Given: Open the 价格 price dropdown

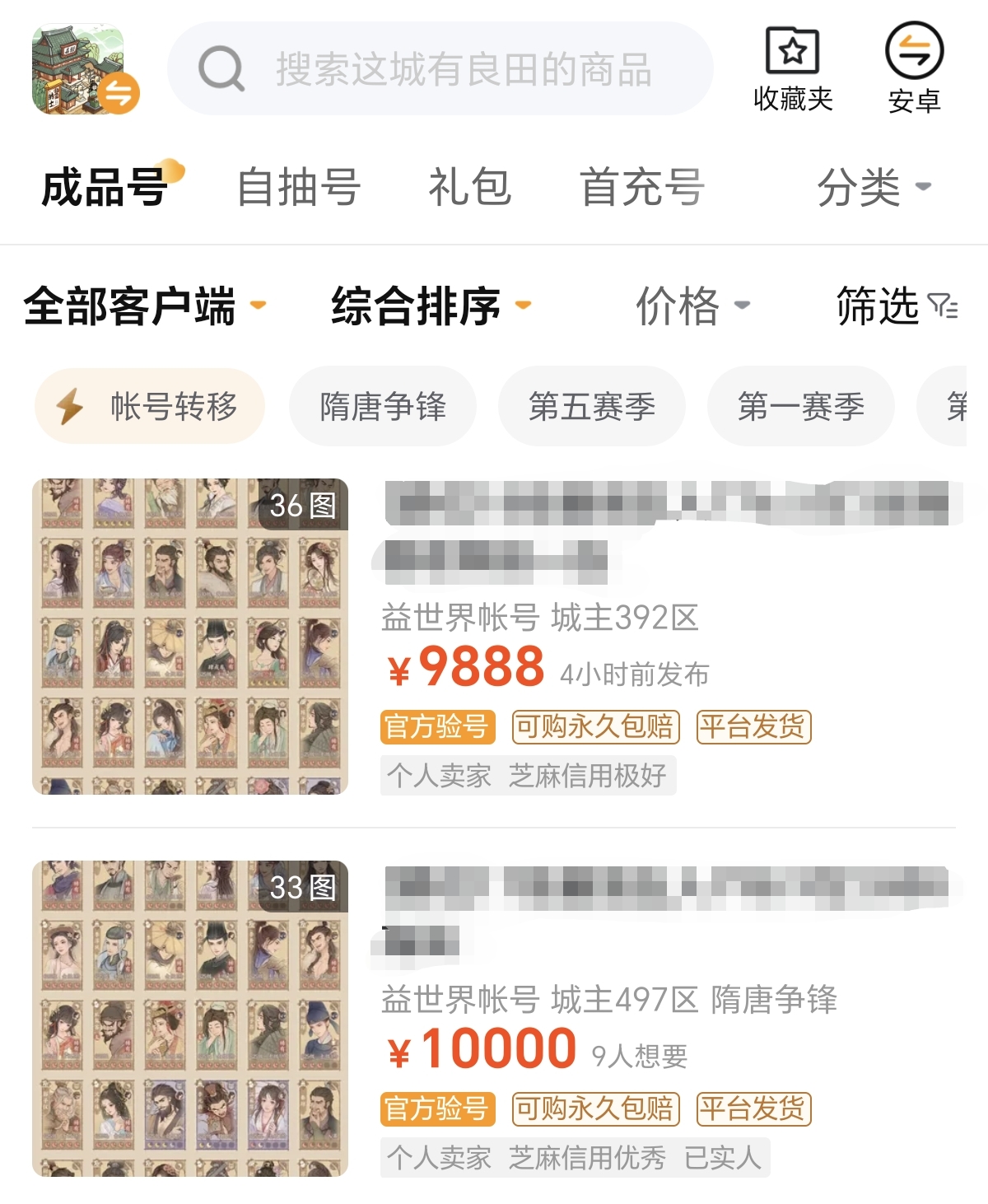Looking at the screenshot, I should [692, 306].
